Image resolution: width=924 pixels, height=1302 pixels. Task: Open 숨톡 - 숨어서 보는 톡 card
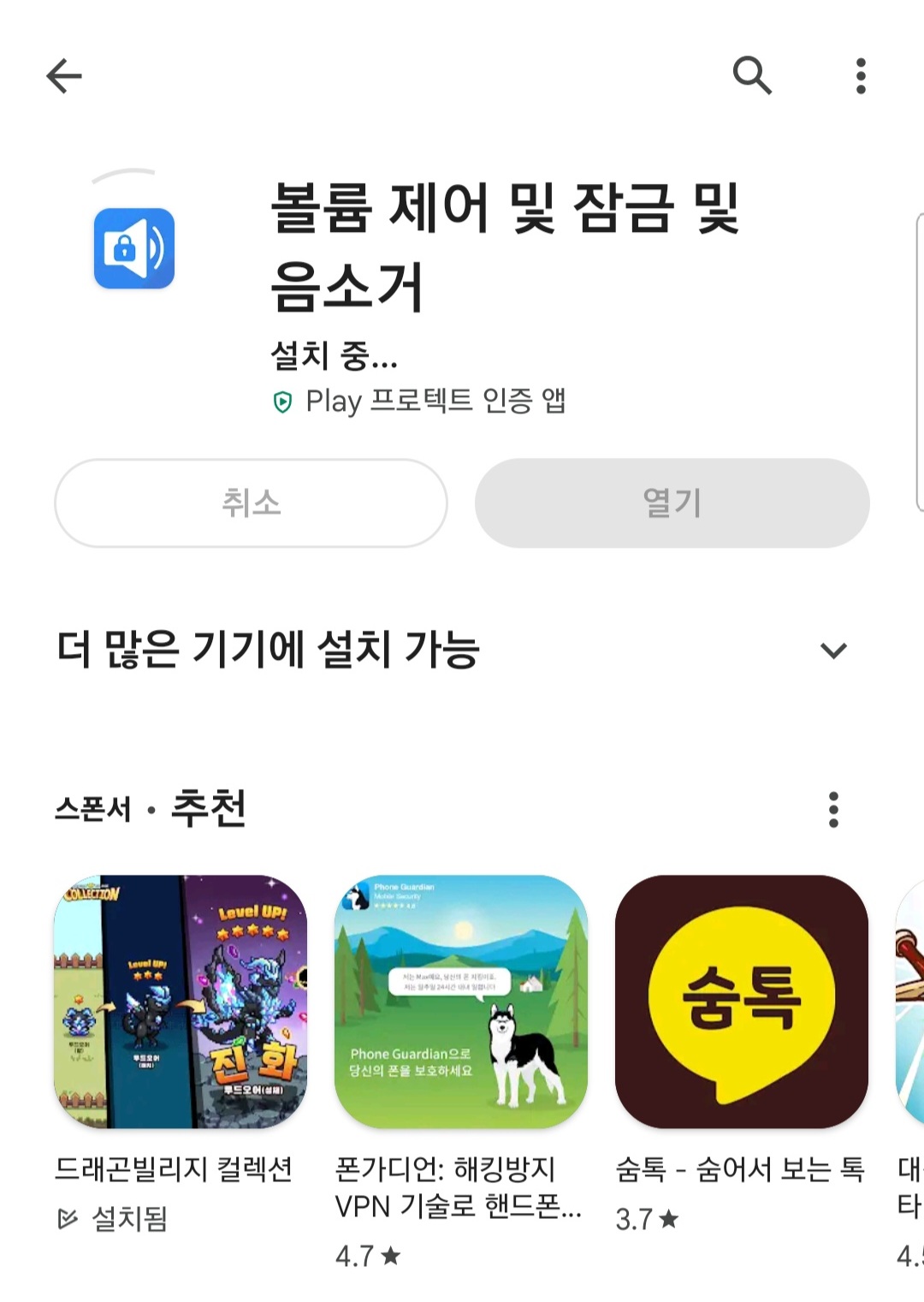(x=741, y=1002)
